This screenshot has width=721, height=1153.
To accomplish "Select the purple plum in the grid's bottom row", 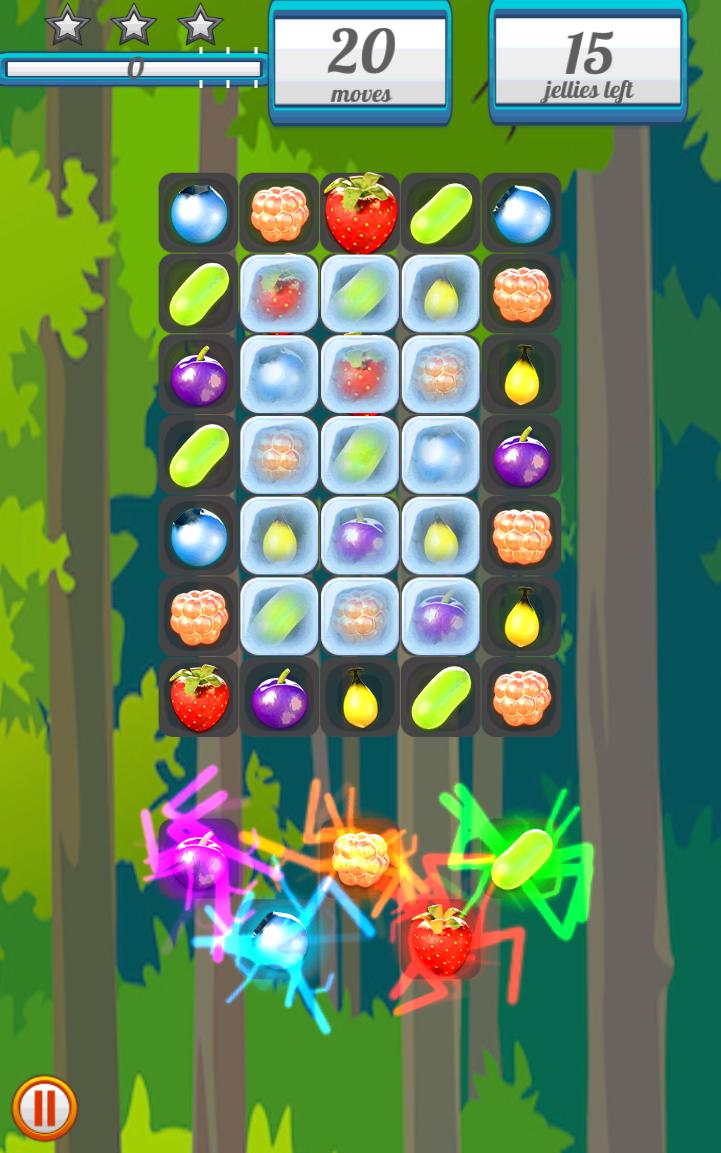I will click(279, 699).
